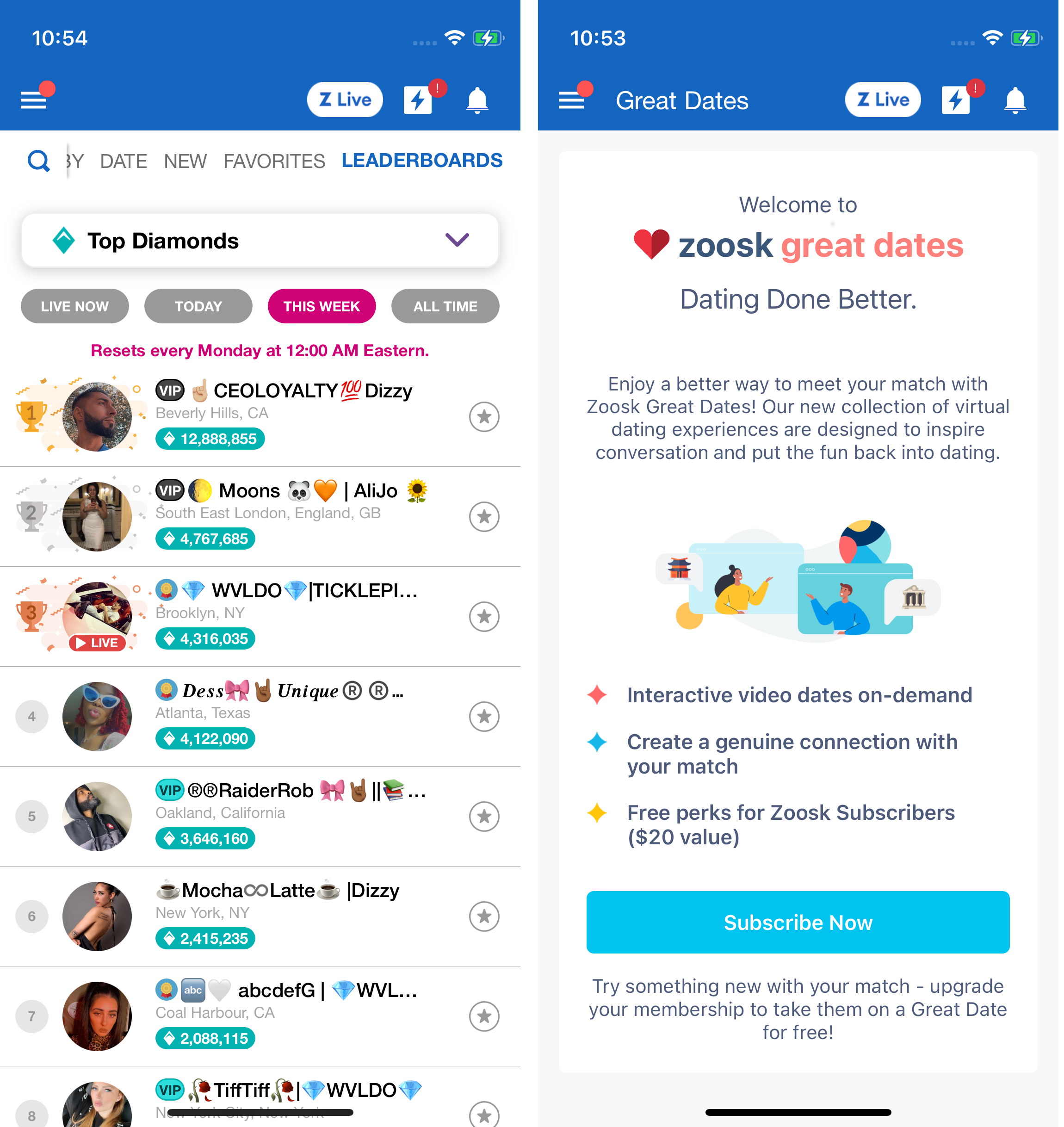Select the ALL TIME filter
The height and width of the screenshot is (1127, 1064).
coord(445,306)
